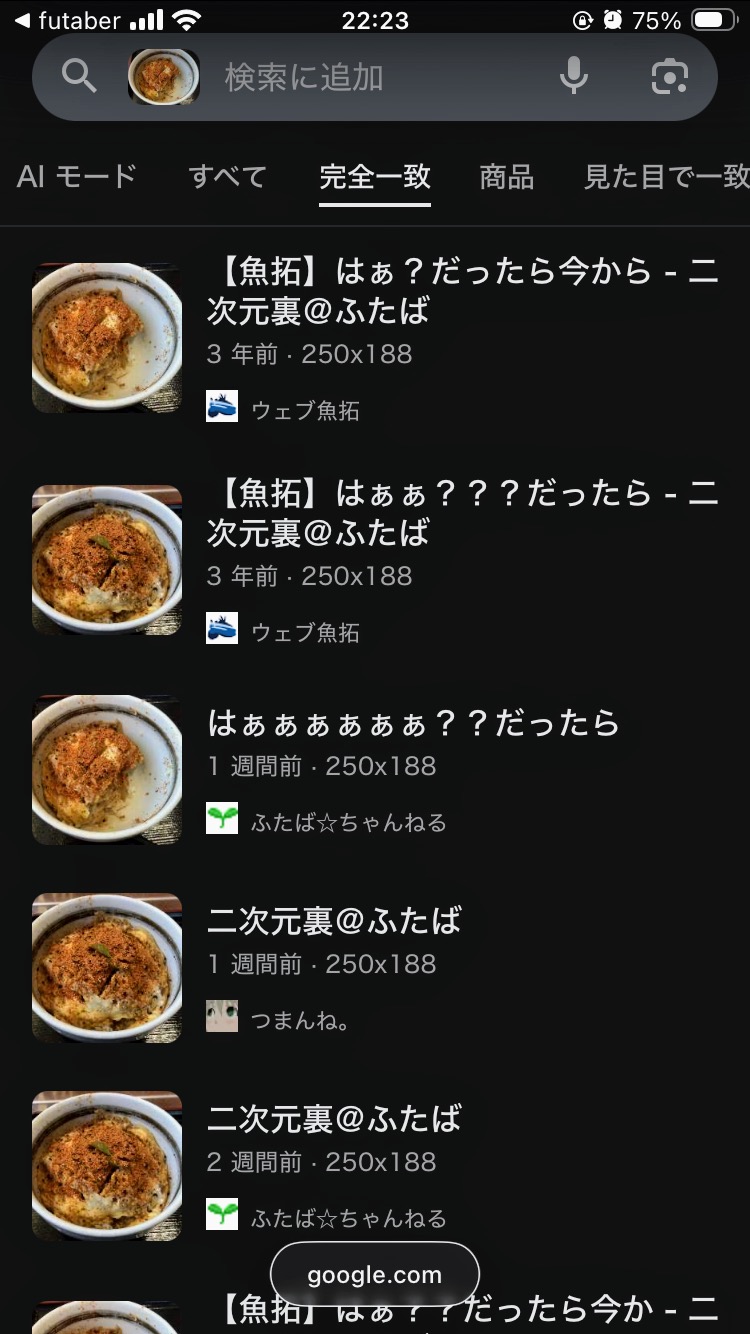Screen dimensions: 750x1334
Task: Tap the google.com pill button
Action: click(x=375, y=1275)
